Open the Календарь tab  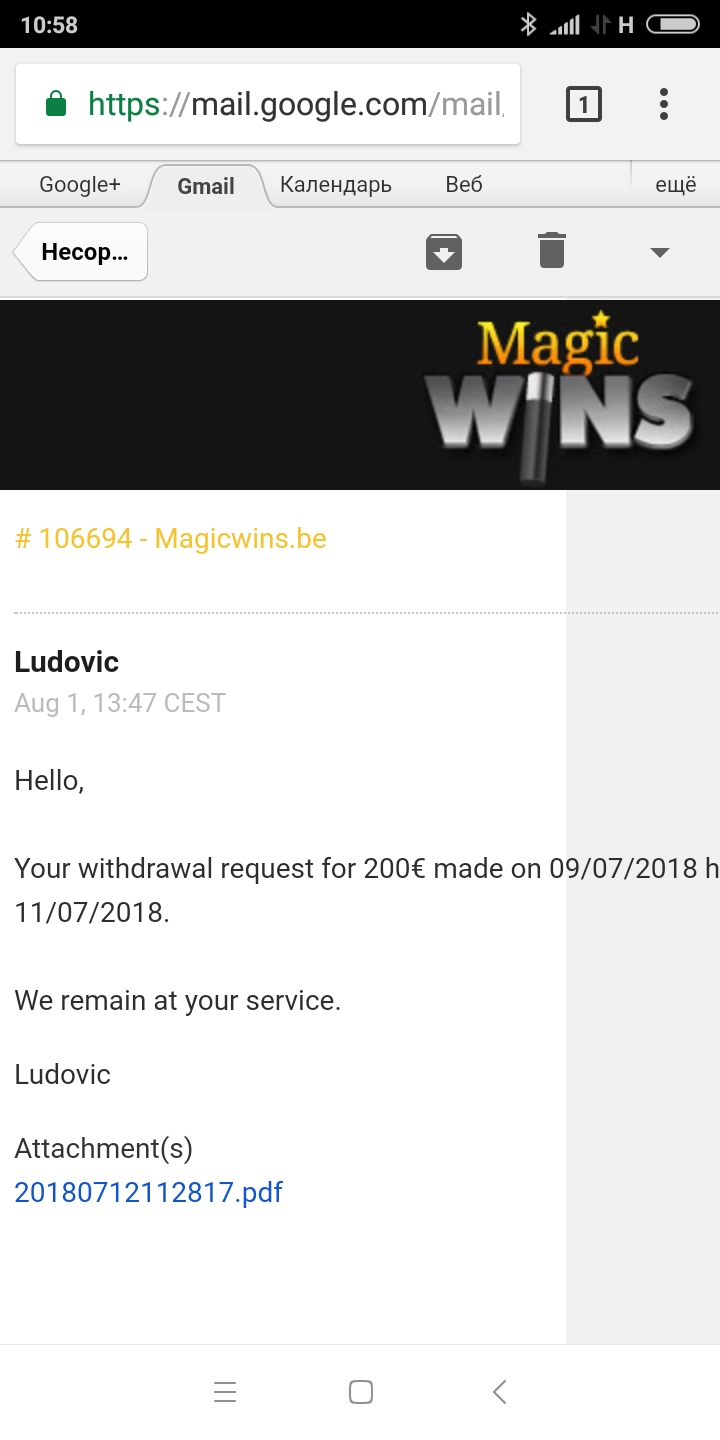tap(336, 185)
